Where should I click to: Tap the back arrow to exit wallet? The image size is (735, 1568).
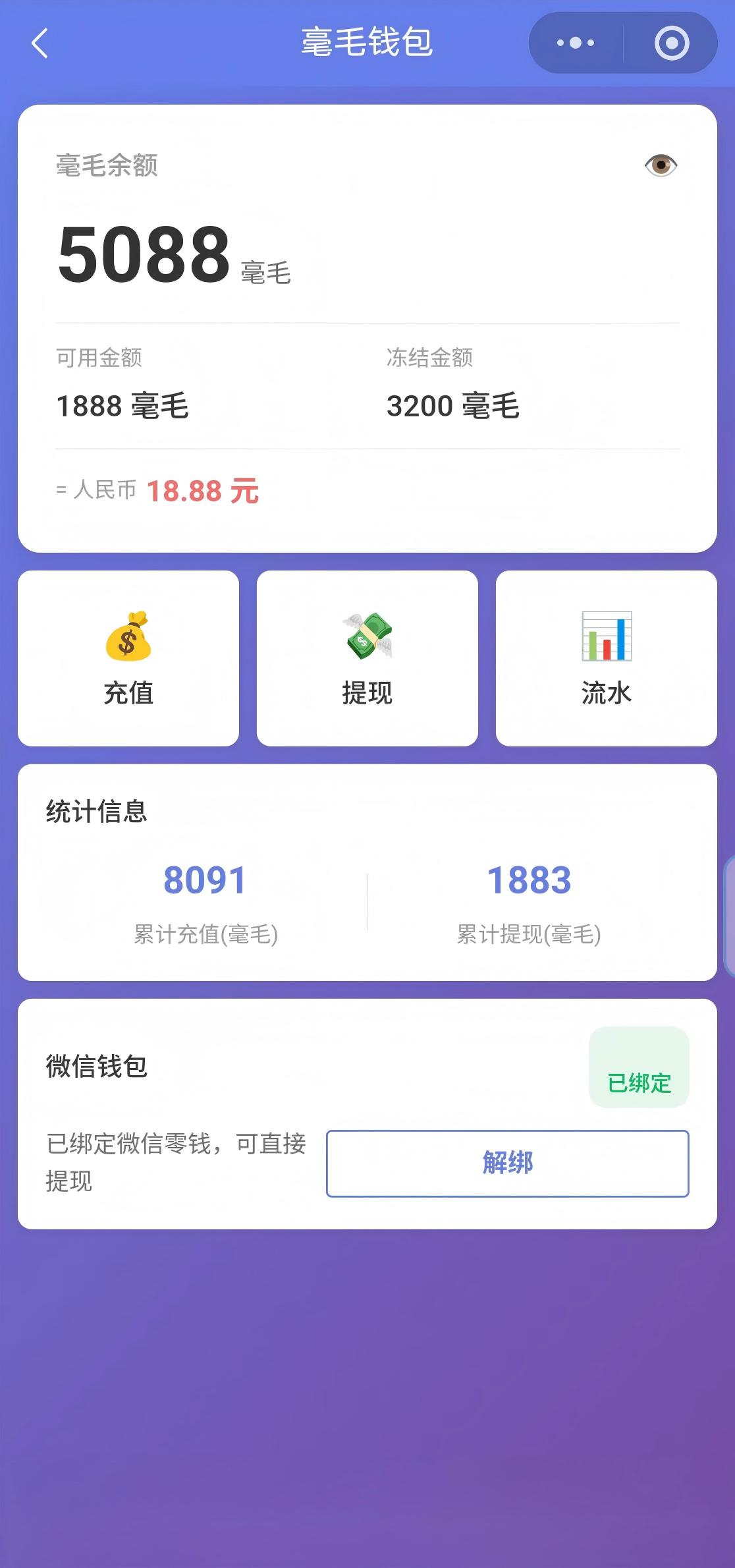40,42
